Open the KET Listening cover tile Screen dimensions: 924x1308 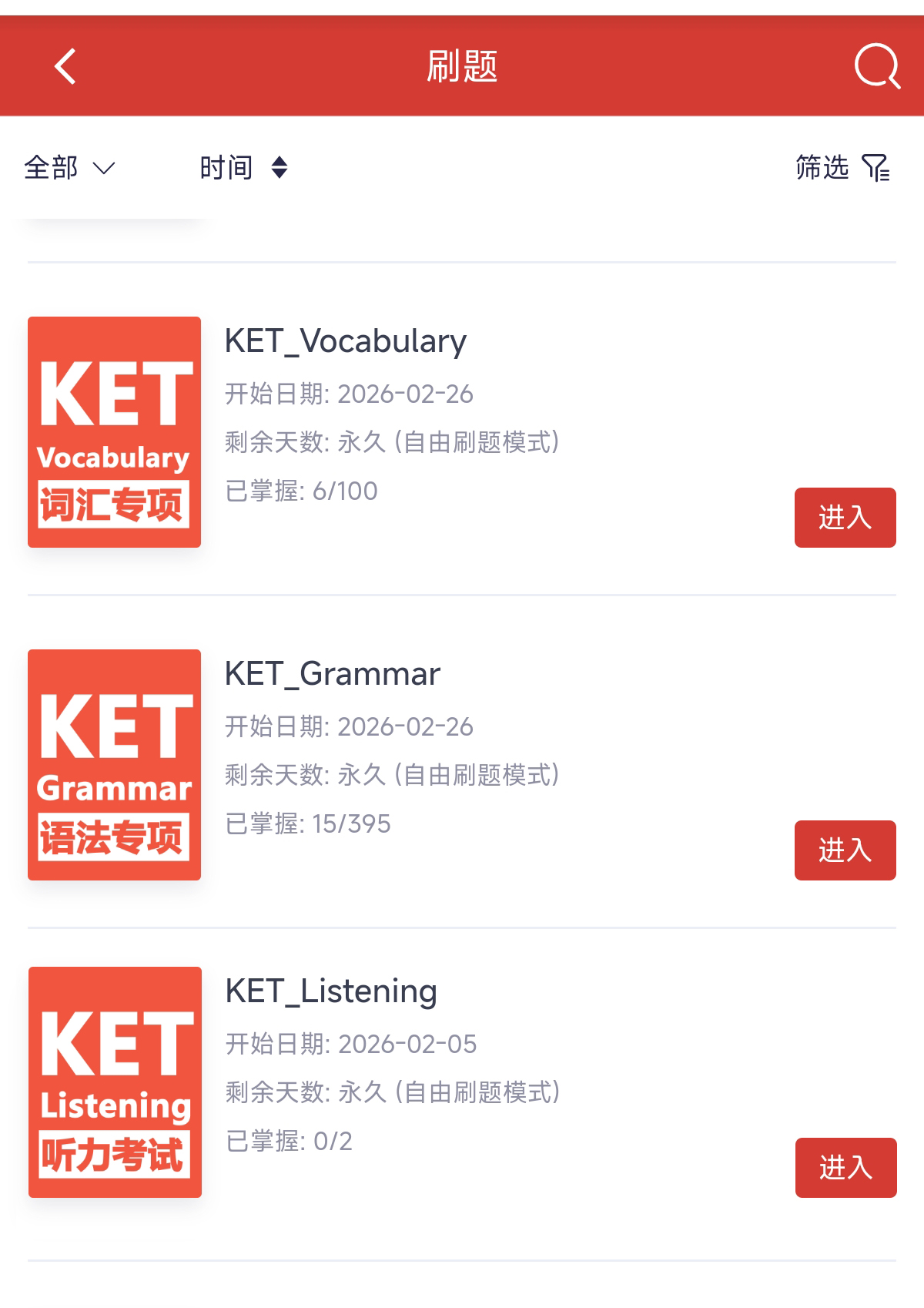(x=115, y=1082)
